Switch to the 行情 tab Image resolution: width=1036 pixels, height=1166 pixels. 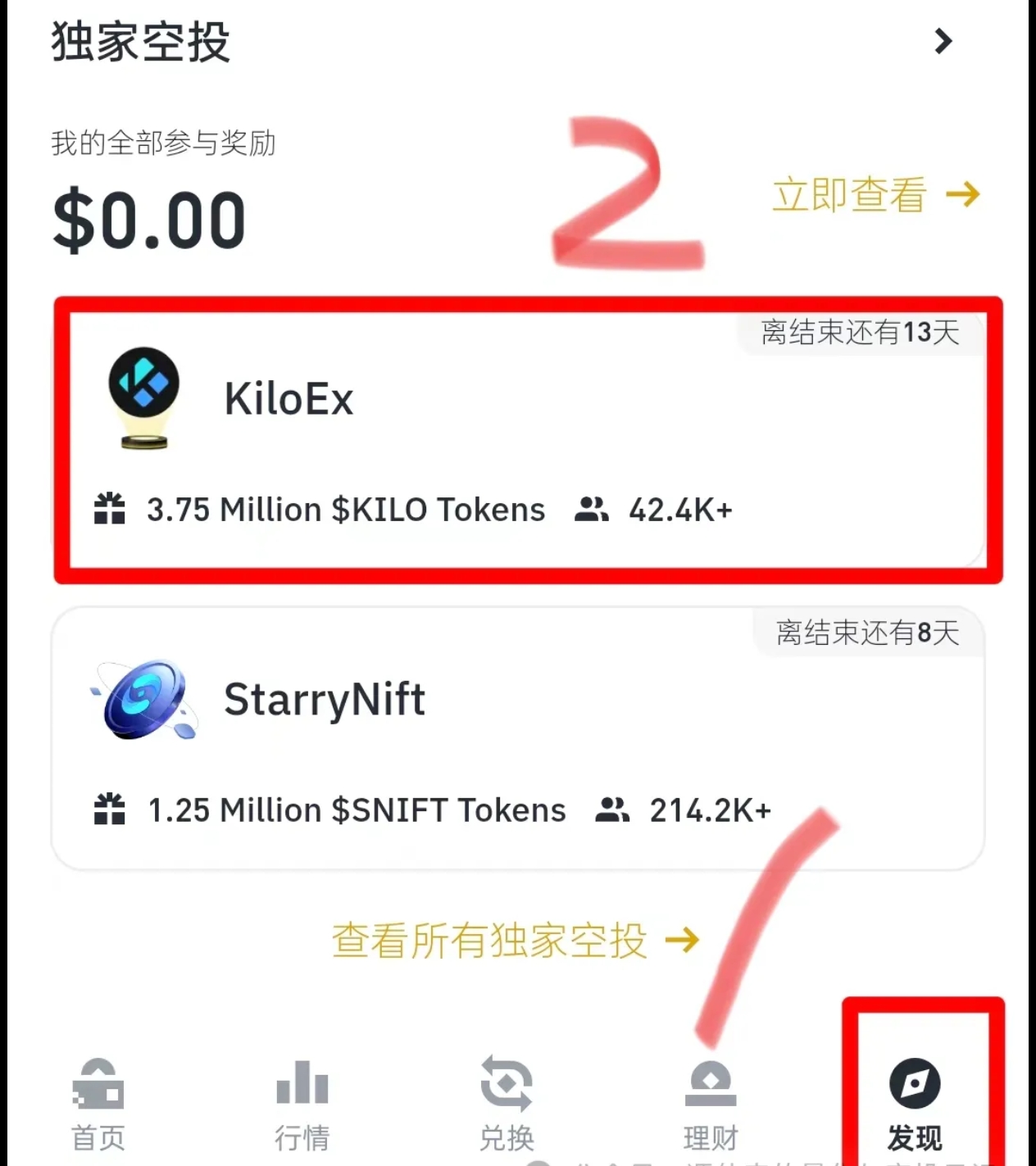(302, 1103)
